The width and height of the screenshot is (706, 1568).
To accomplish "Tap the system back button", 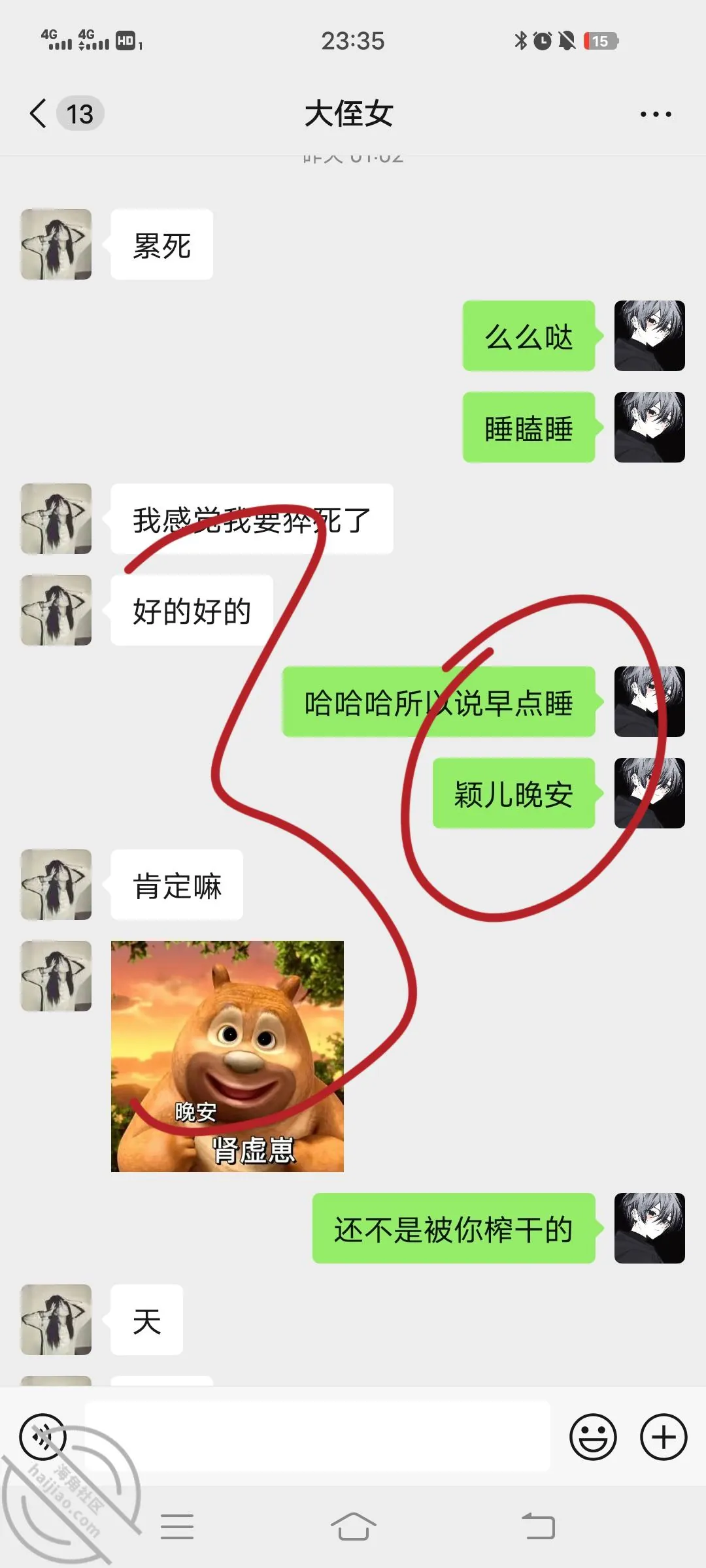I will (539, 1527).
